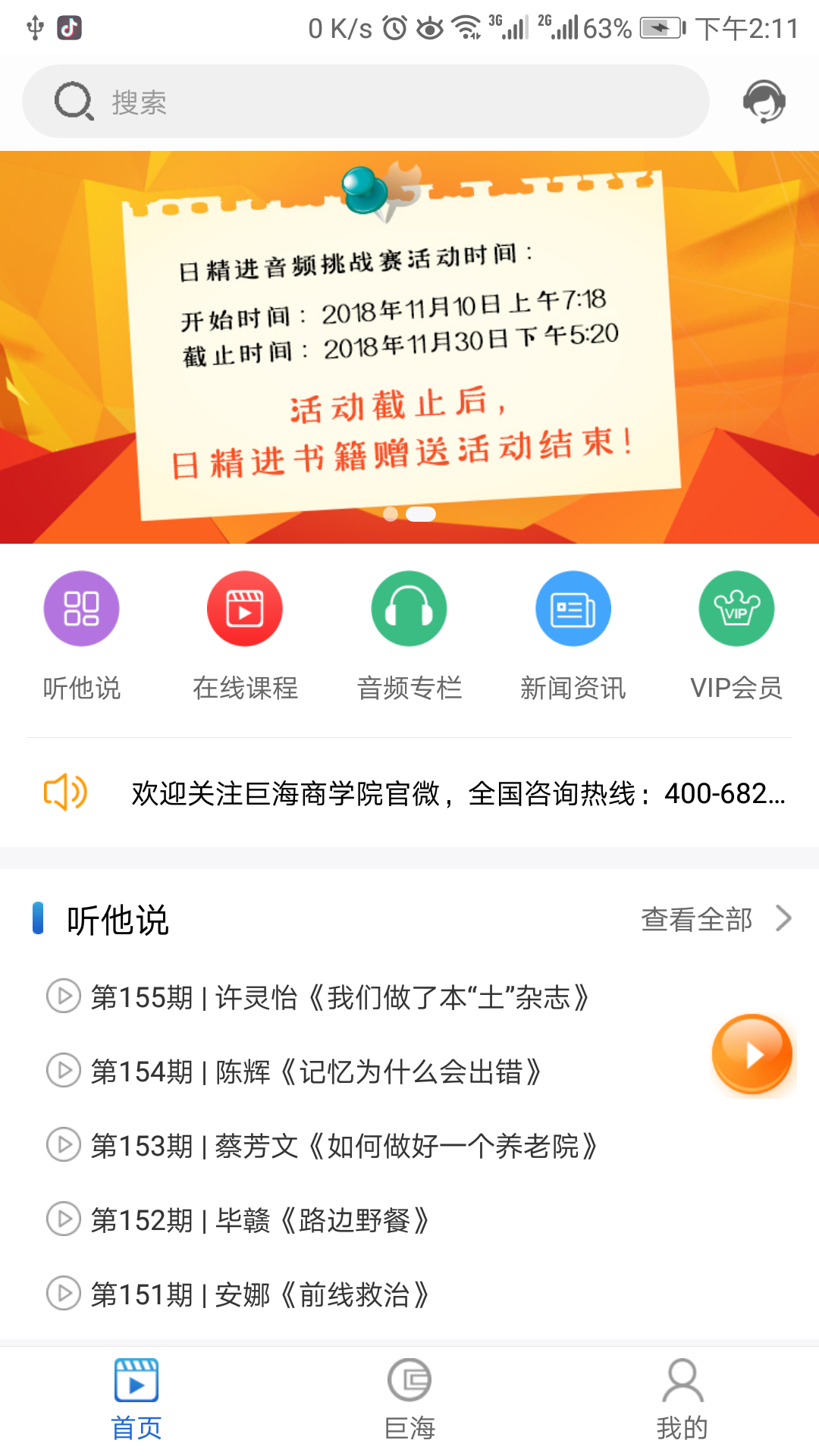Tap the 搜索 search box

tap(364, 102)
